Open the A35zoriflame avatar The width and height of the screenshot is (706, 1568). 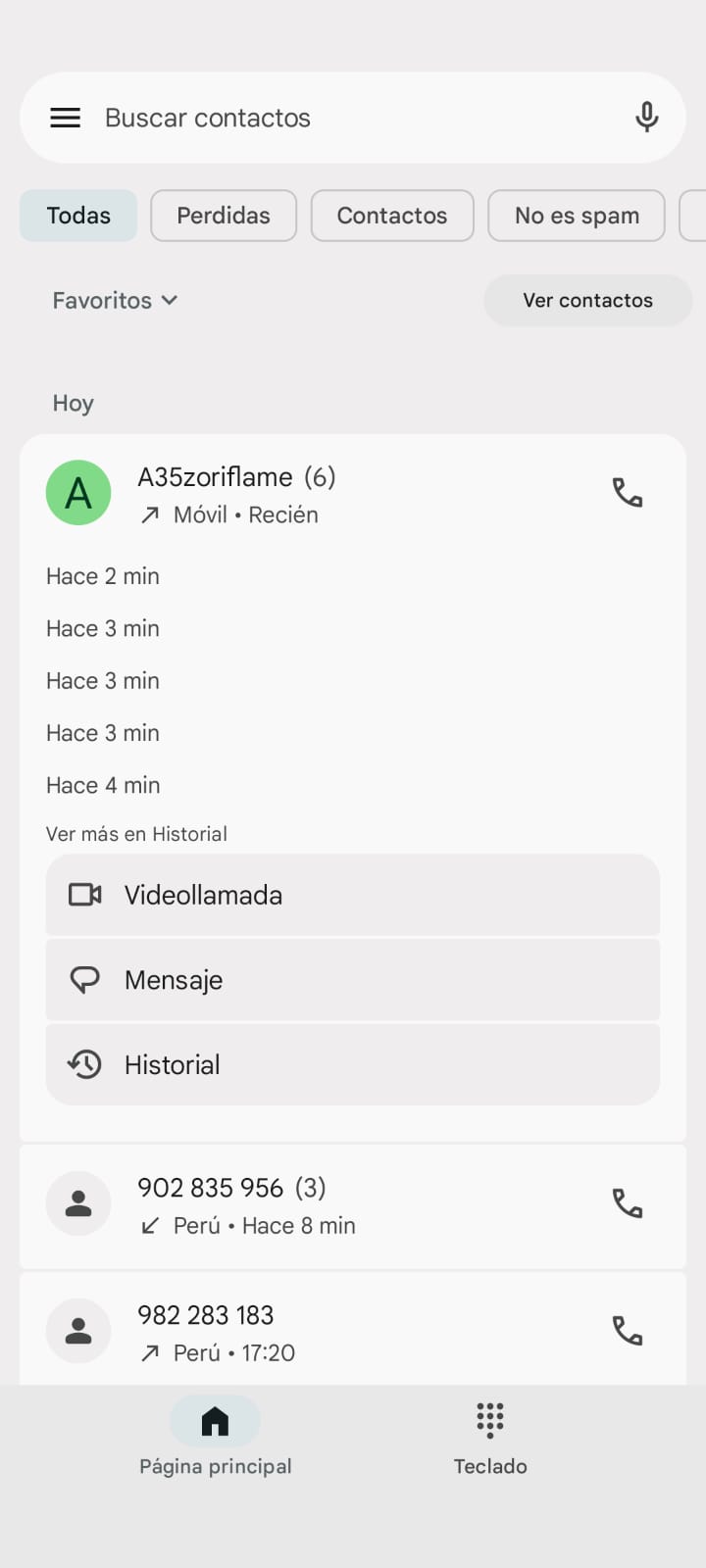point(78,493)
